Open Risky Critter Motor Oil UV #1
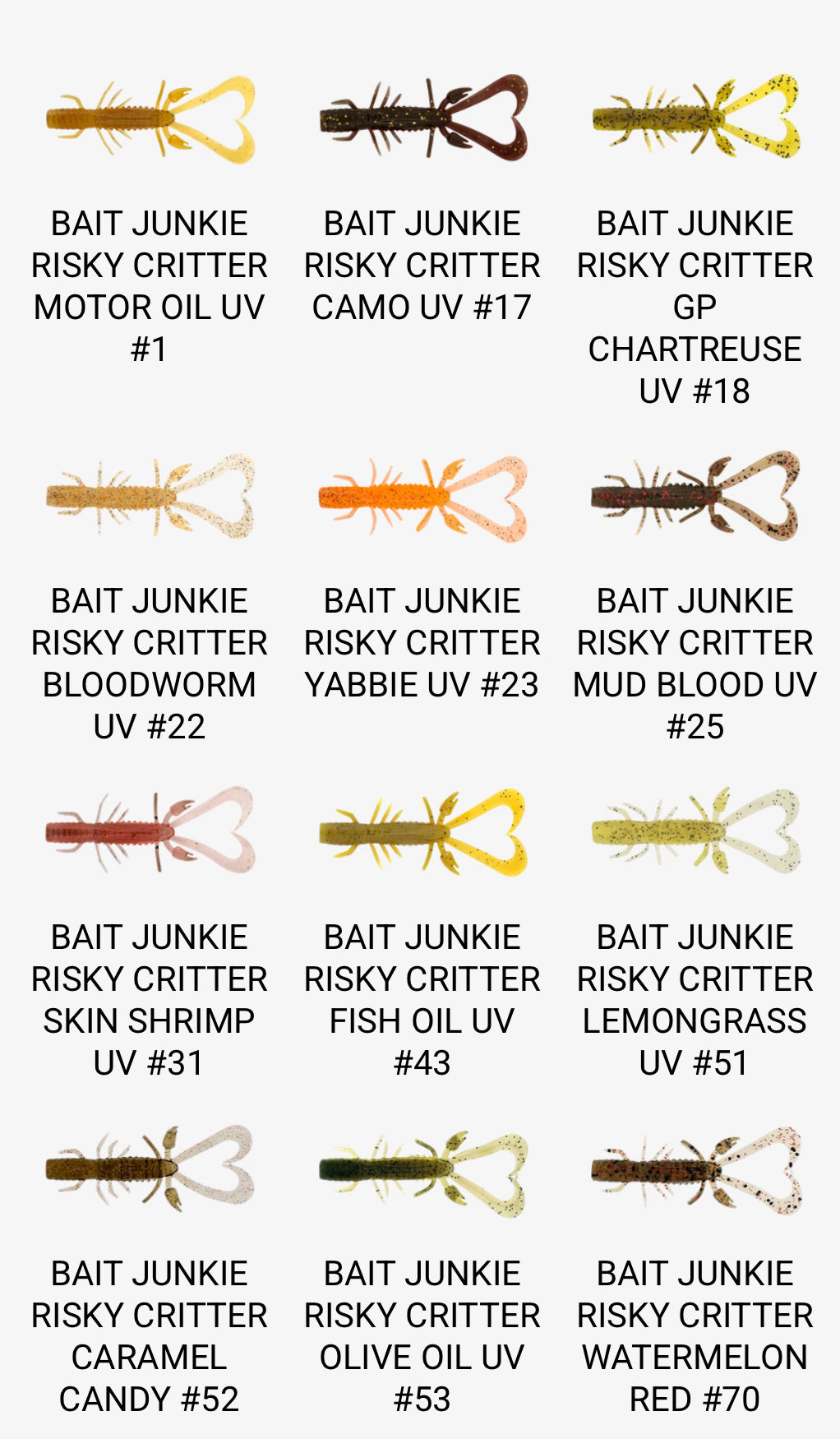This screenshot has width=840, height=1439. pyautogui.click(x=150, y=119)
